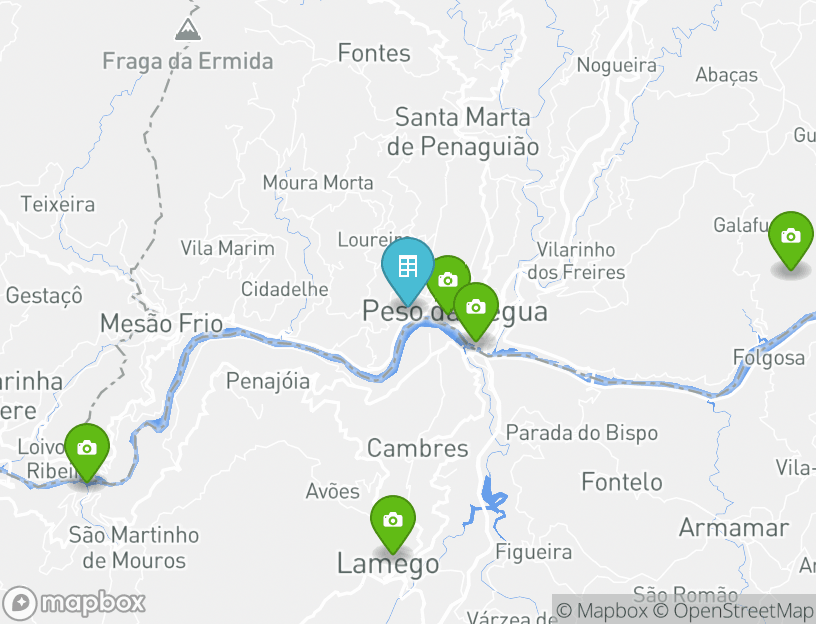Select the camera pin at Lamego
This screenshot has height=624, width=816.
(392, 521)
